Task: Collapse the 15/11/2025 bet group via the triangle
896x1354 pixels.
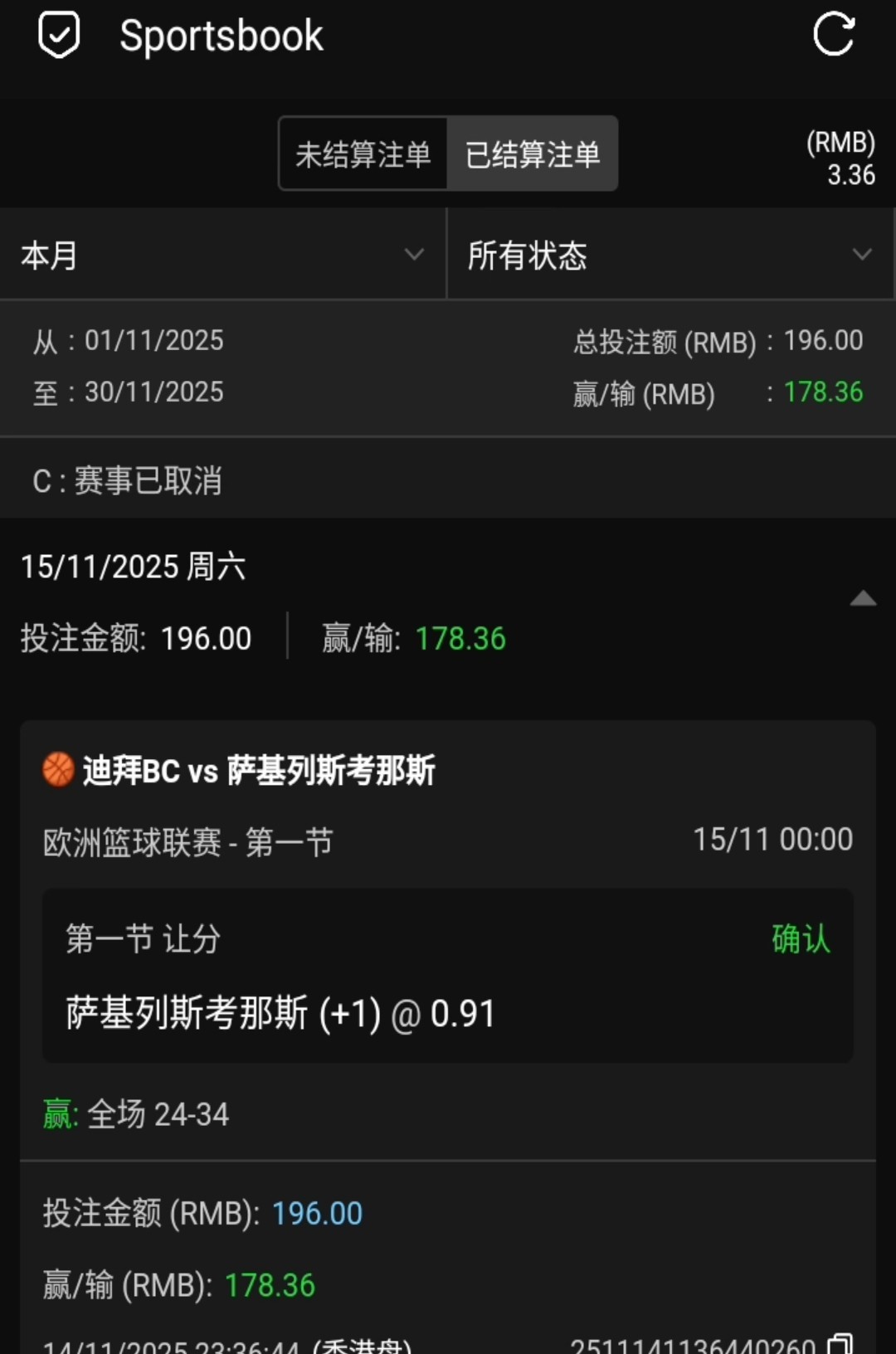Action: tap(864, 596)
